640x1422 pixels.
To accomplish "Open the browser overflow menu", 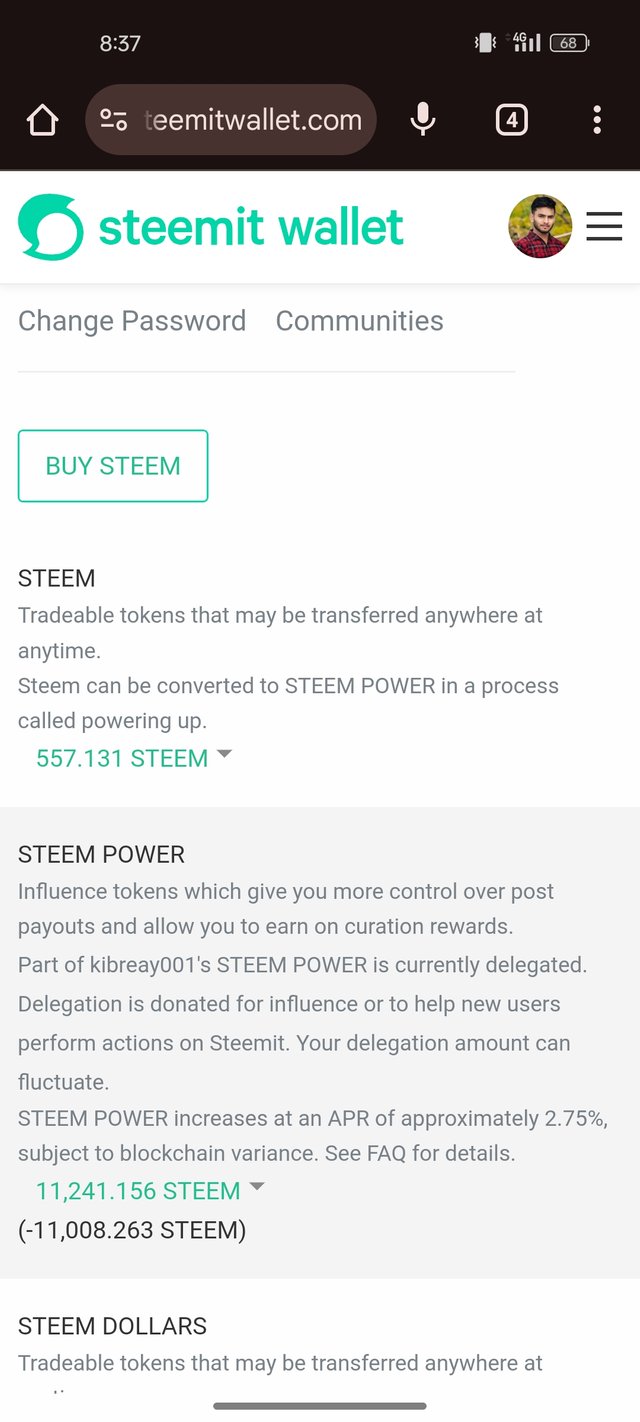I will (596, 120).
